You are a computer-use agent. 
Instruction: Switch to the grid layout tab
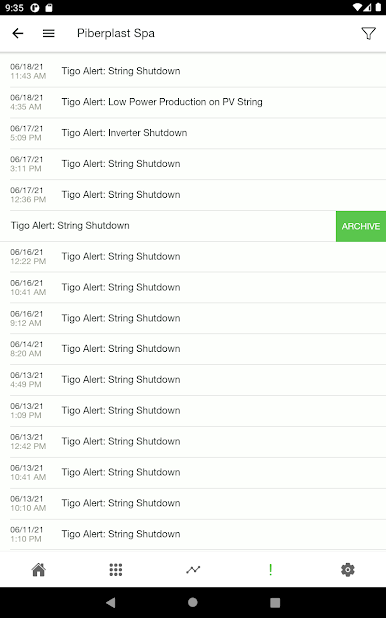[x=116, y=570]
